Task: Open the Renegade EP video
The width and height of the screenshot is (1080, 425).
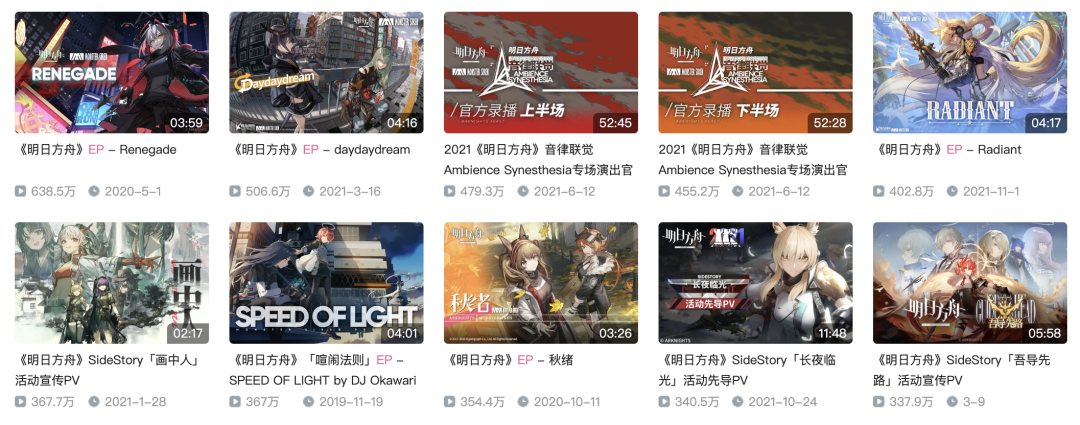Action: [112, 73]
